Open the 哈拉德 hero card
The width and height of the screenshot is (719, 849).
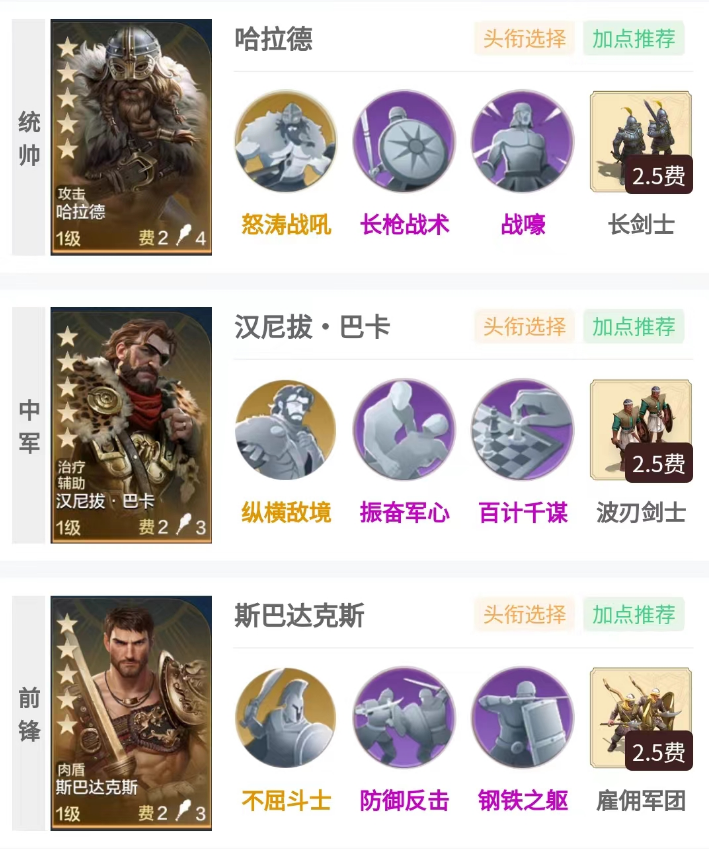[x=131, y=138]
